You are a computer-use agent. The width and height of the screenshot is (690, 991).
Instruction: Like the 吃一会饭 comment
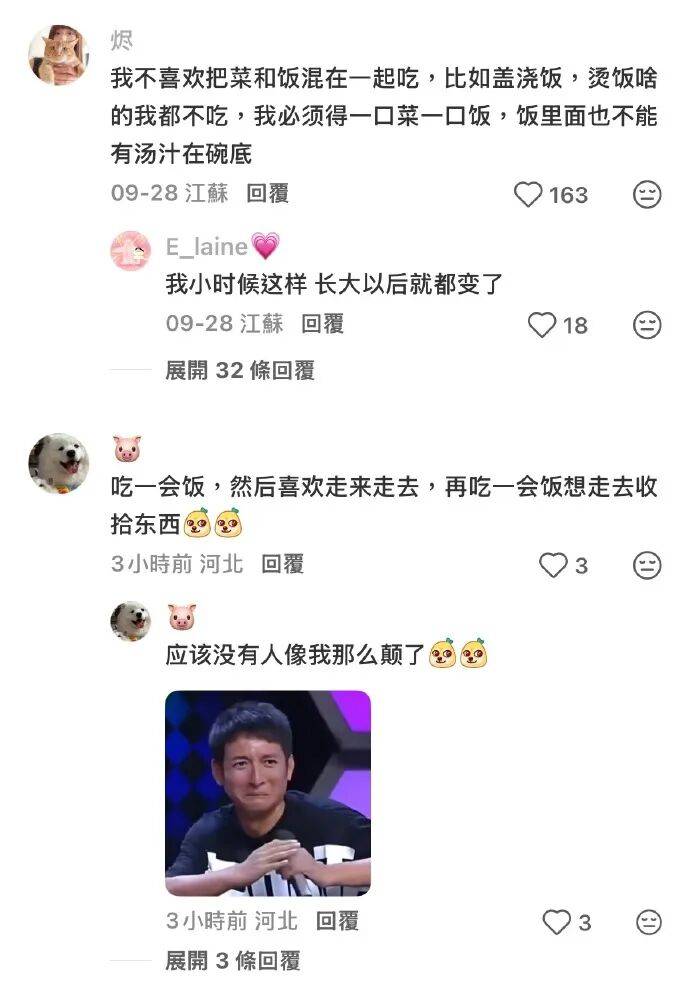553,565
